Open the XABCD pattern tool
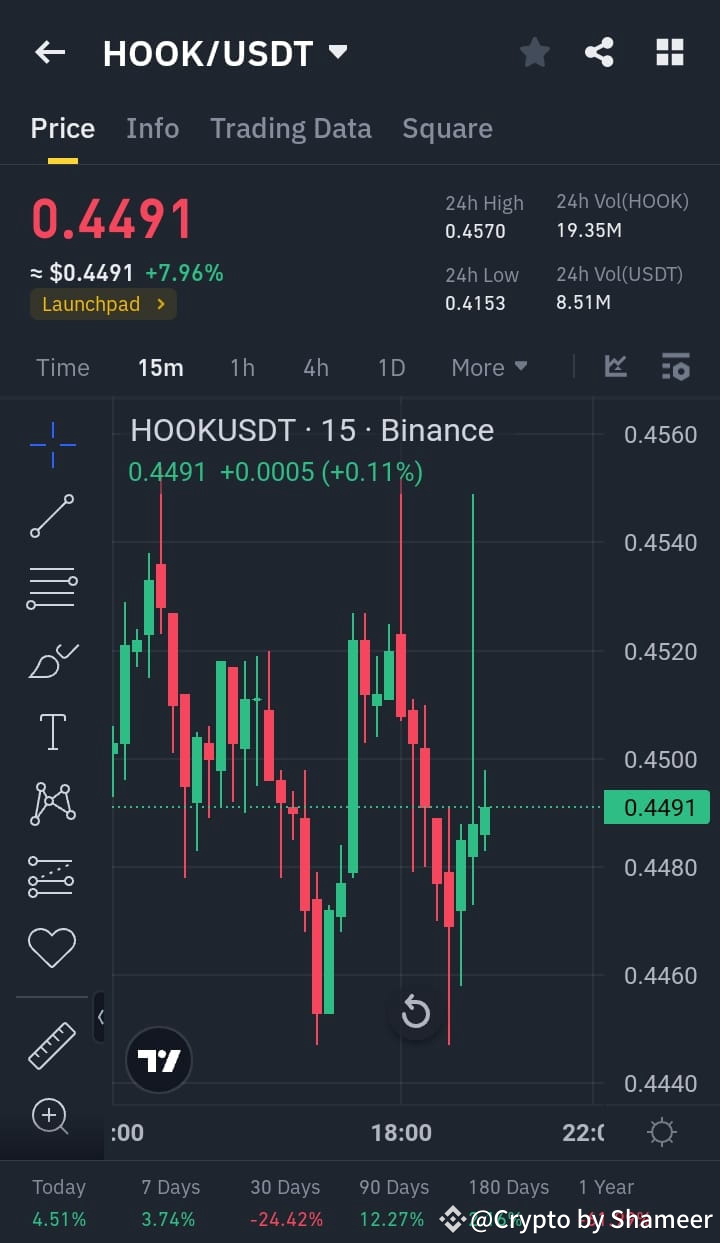Screen dimensions: 720x1243 pyautogui.click(x=52, y=803)
